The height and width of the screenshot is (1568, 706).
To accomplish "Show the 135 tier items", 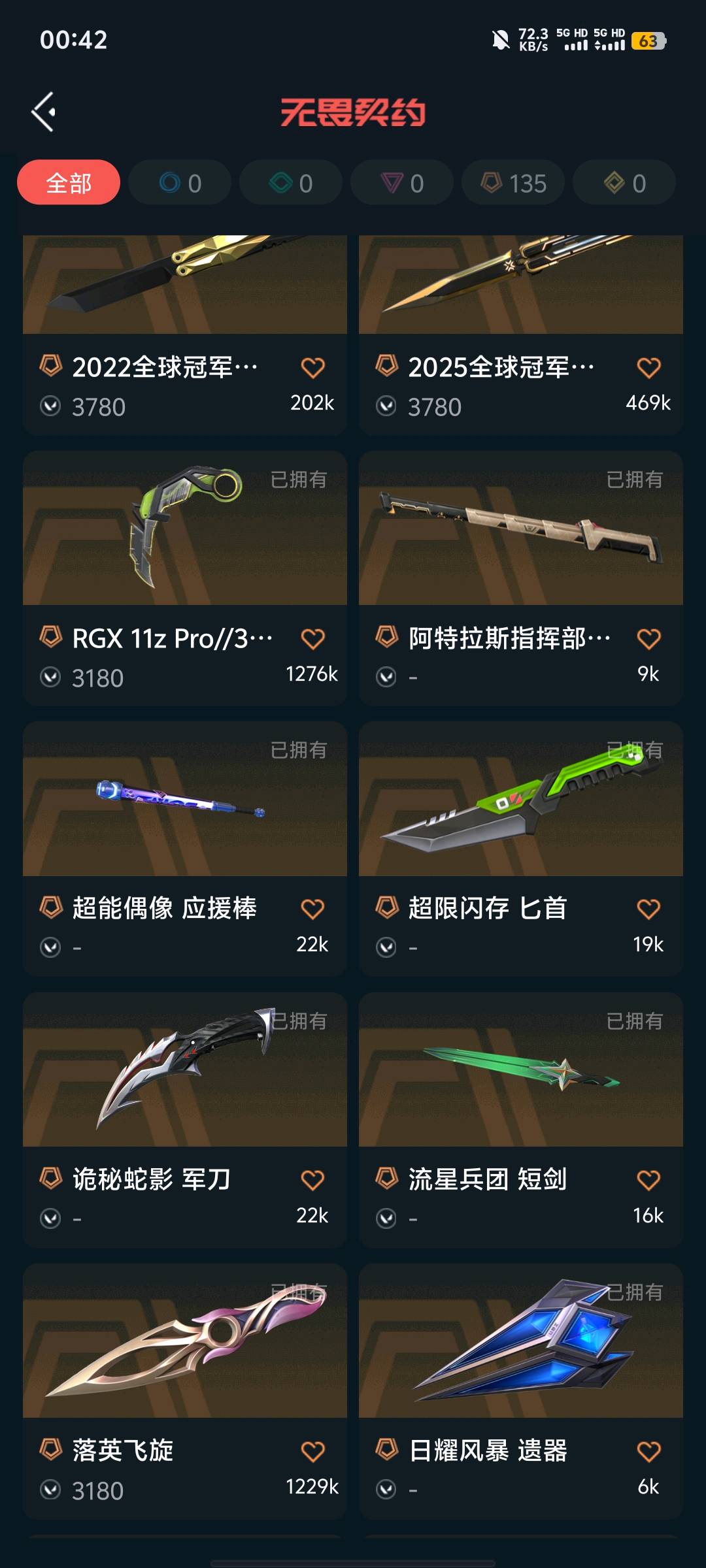I will [513, 183].
